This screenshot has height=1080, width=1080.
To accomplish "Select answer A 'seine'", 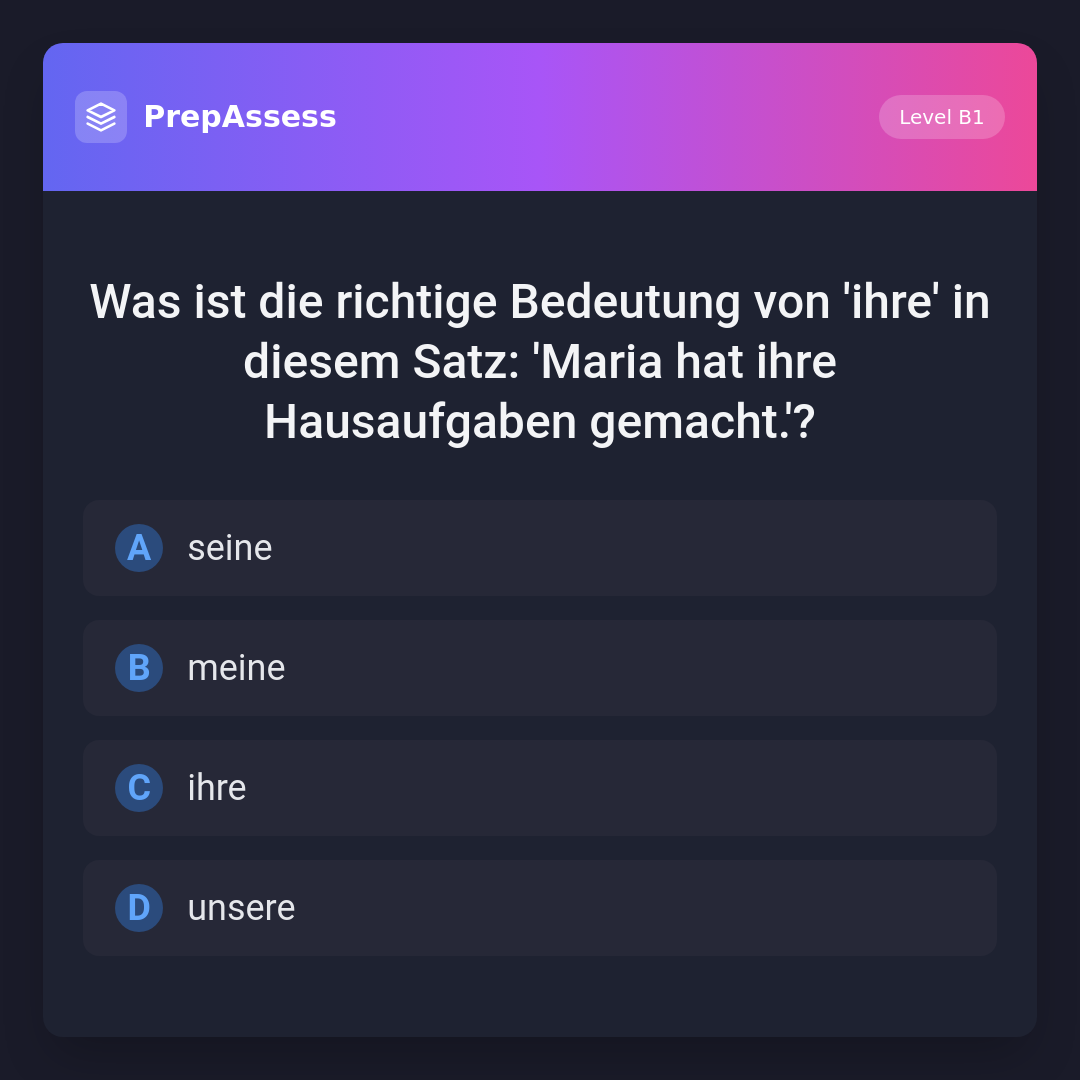I will [x=540, y=548].
